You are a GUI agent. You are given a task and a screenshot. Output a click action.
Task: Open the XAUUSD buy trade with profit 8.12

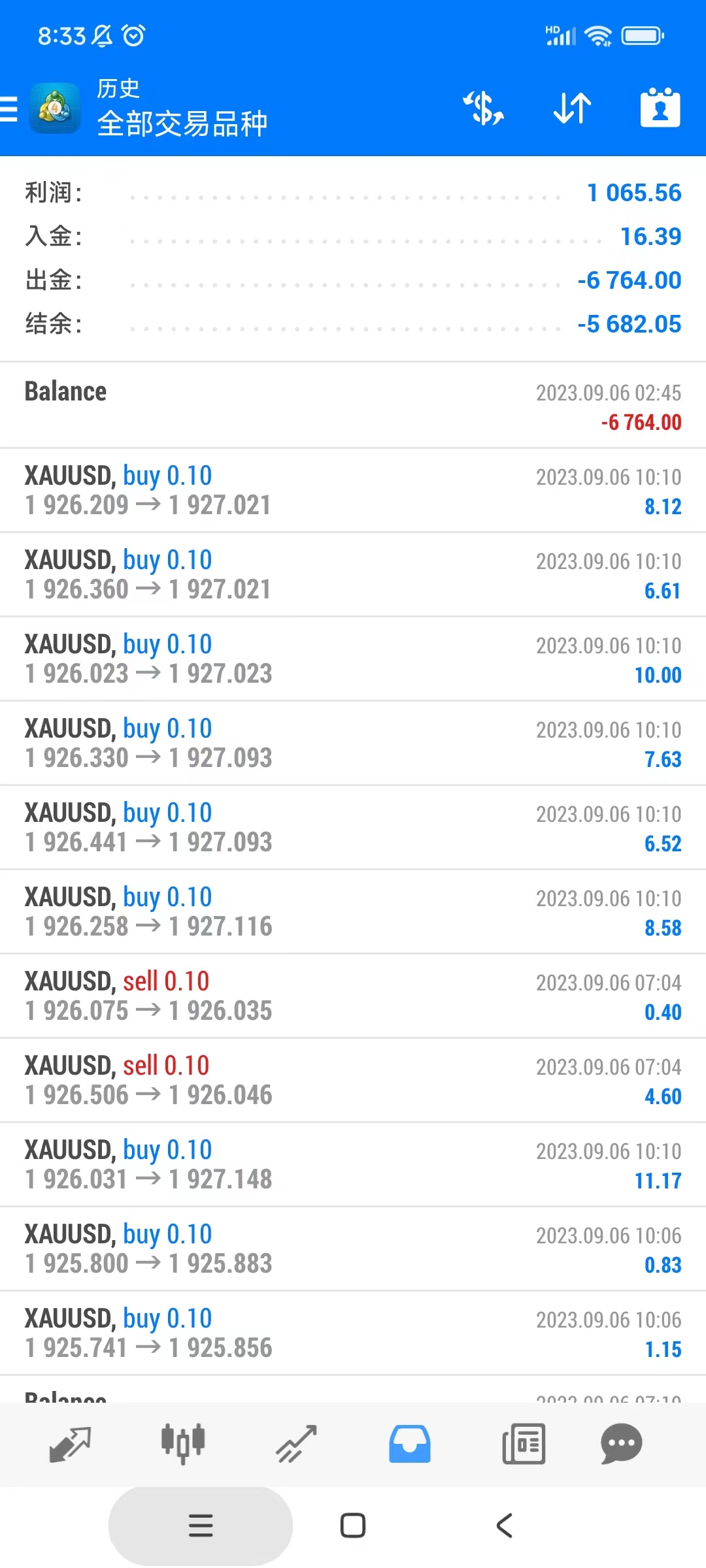(353, 491)
